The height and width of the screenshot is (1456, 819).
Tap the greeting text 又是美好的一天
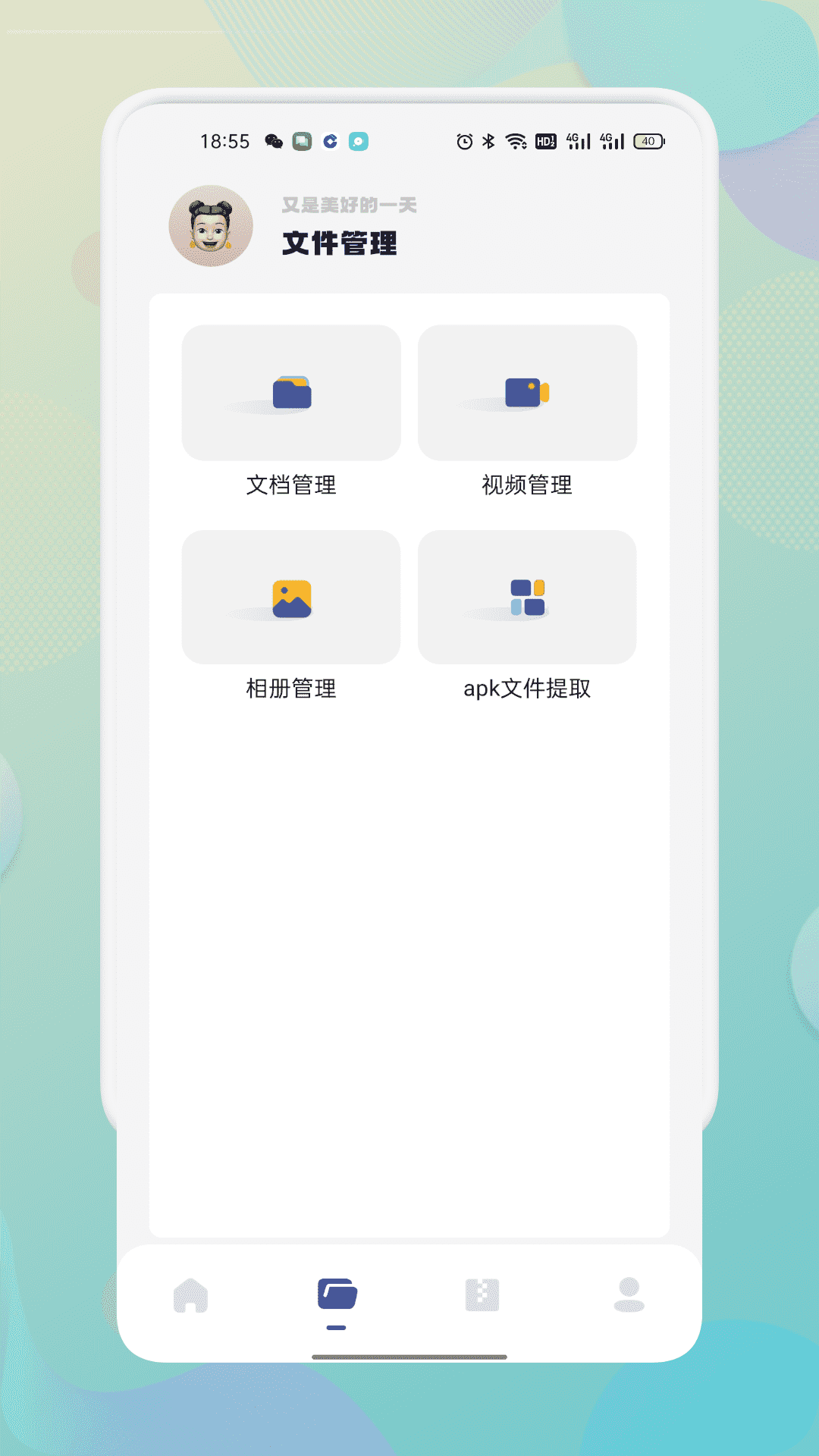click(350, 205)
